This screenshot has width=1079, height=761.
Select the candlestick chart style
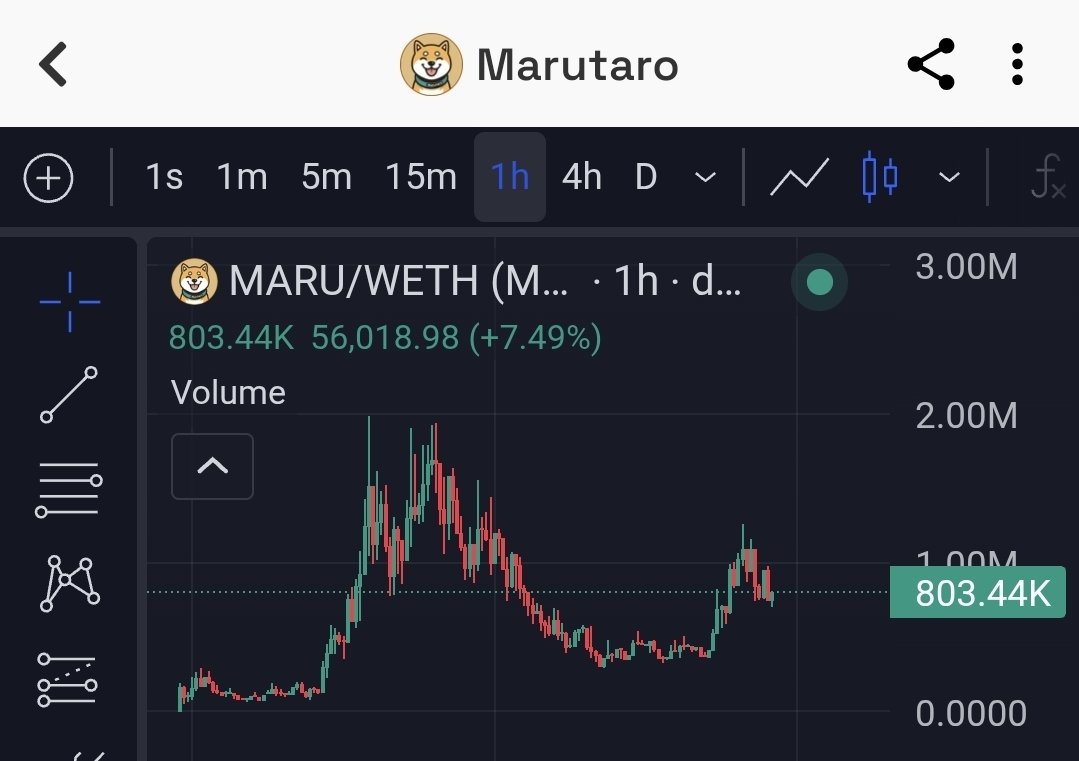pos(879,178)
